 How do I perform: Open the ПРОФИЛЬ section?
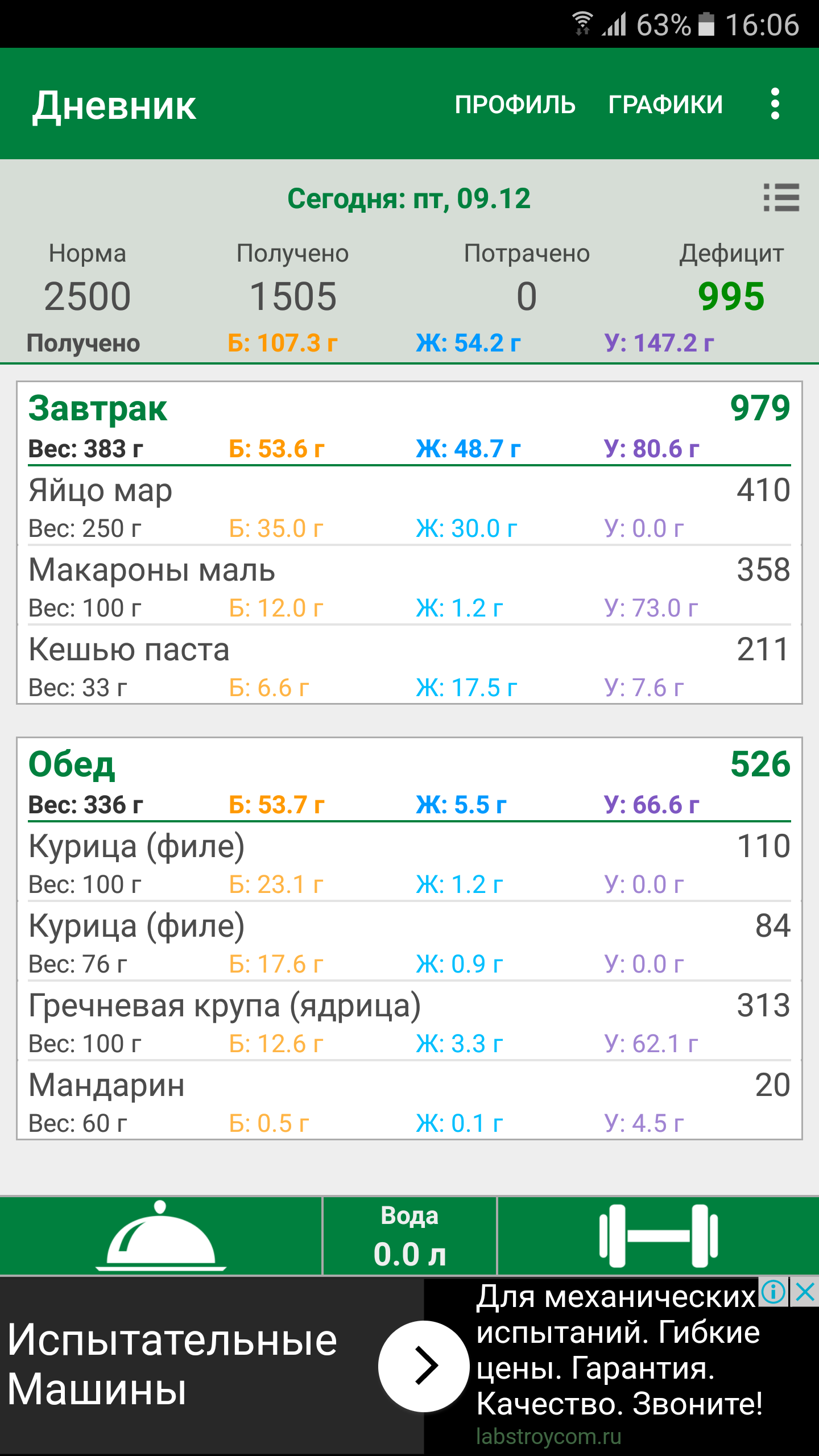(x=515, y=105)
